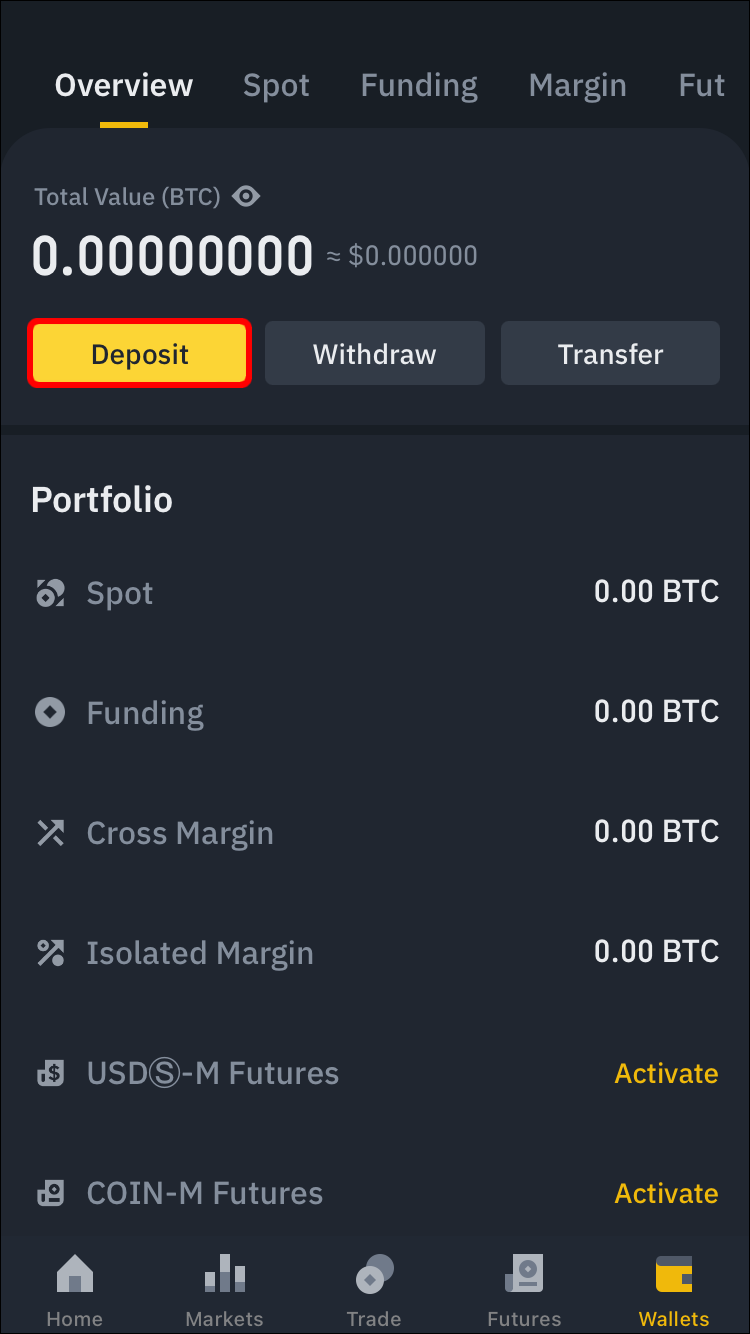Switch to the Margin tab
This screenshot has width=750, height=1334.
[577, 86]
